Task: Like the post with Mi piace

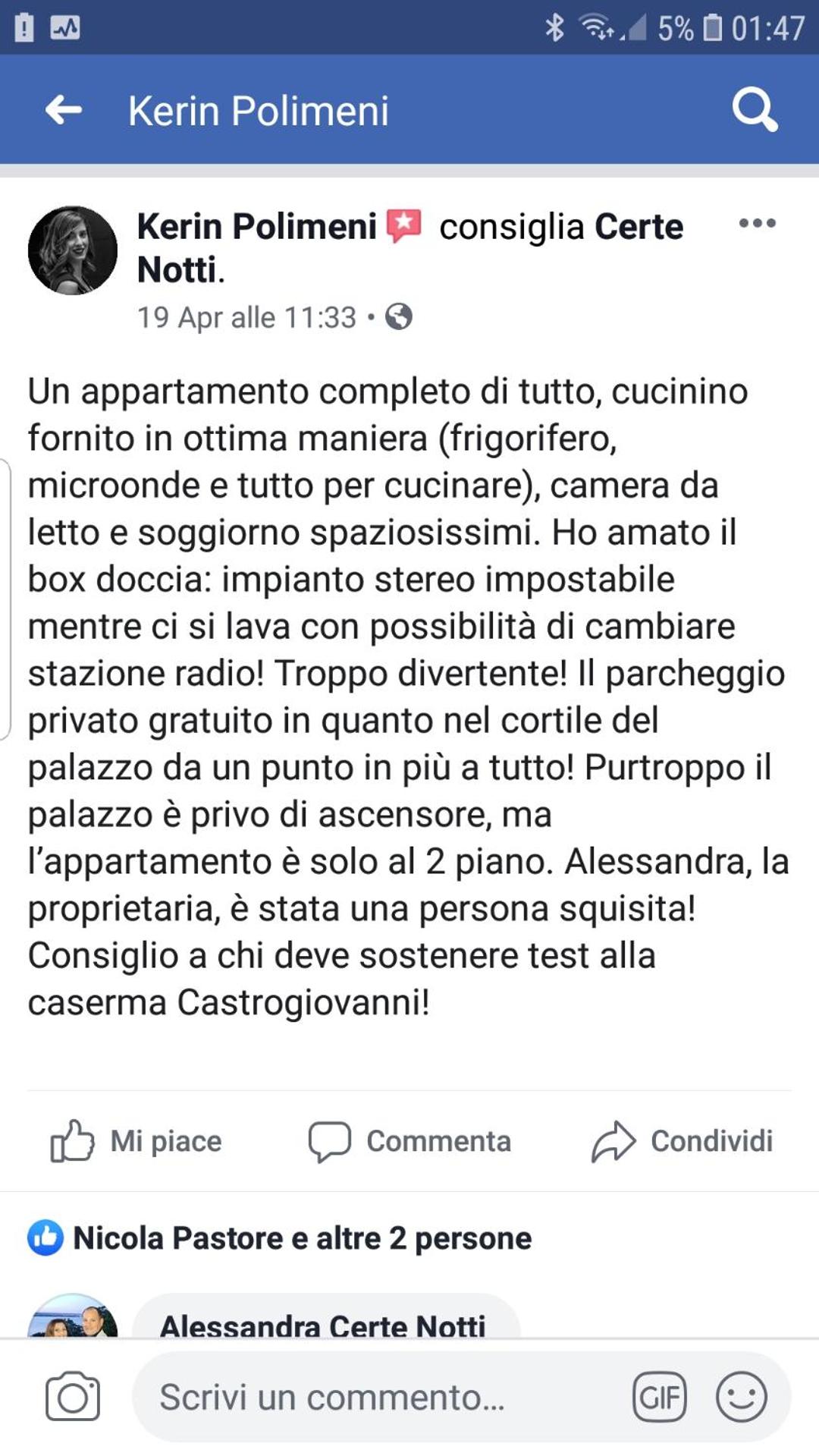Action: point(136,1140)
